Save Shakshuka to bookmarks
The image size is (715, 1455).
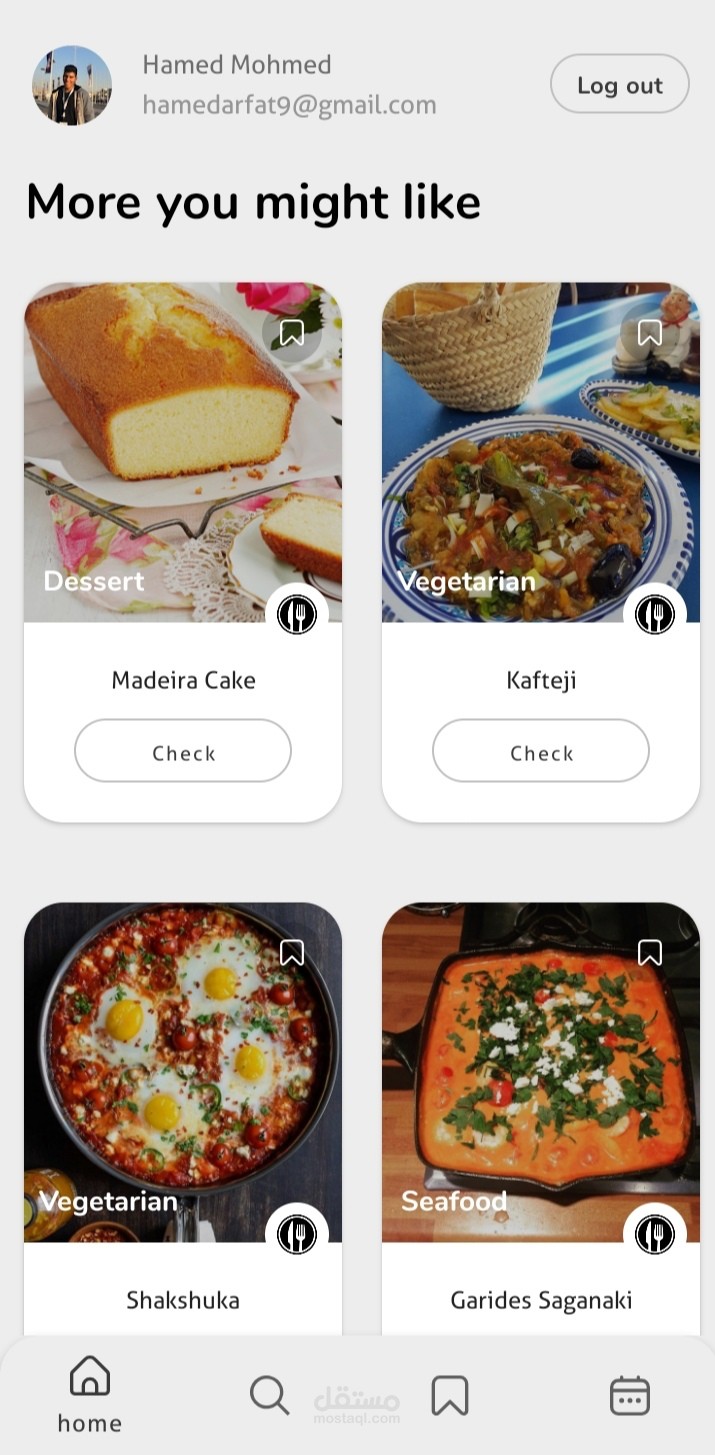tap(291, 952)
